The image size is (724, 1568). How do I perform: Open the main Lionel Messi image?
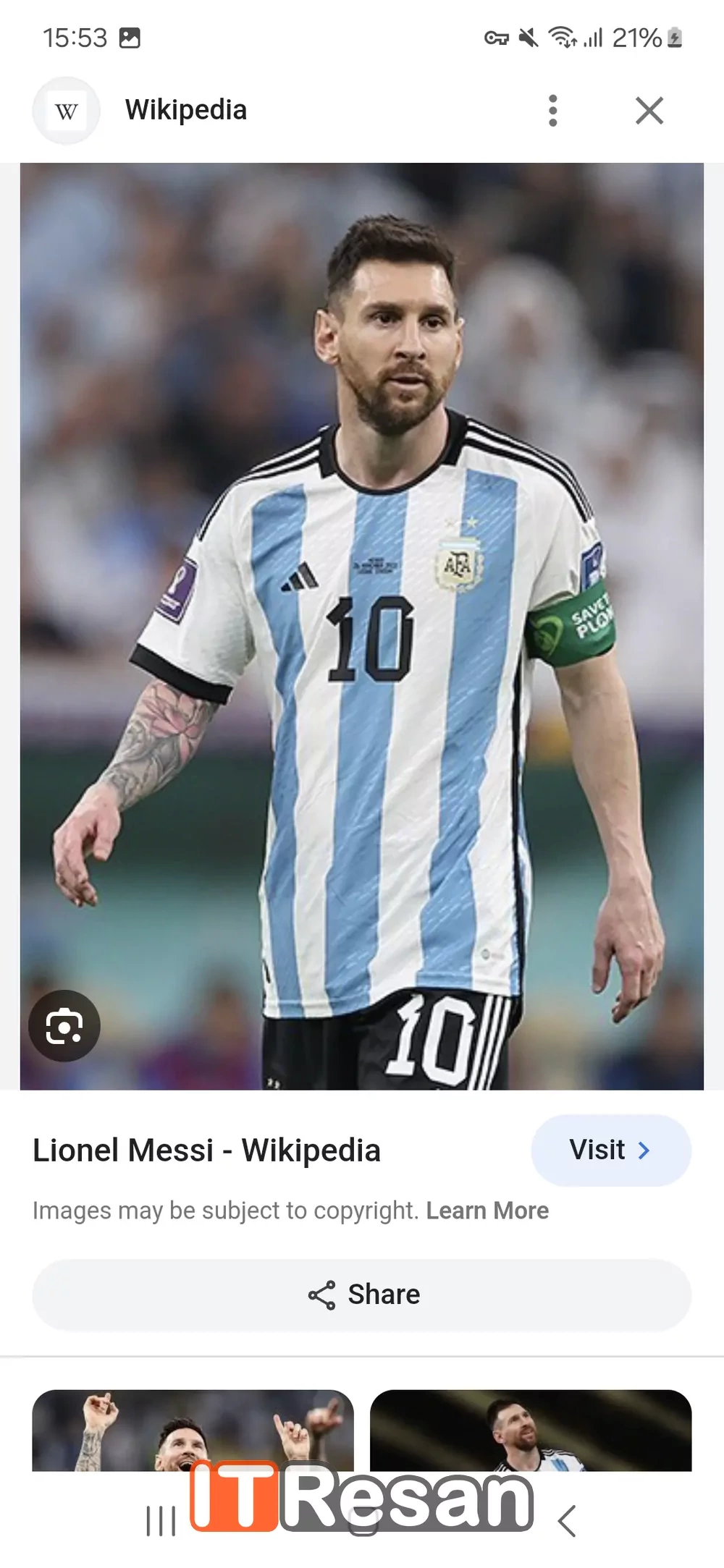362,626
